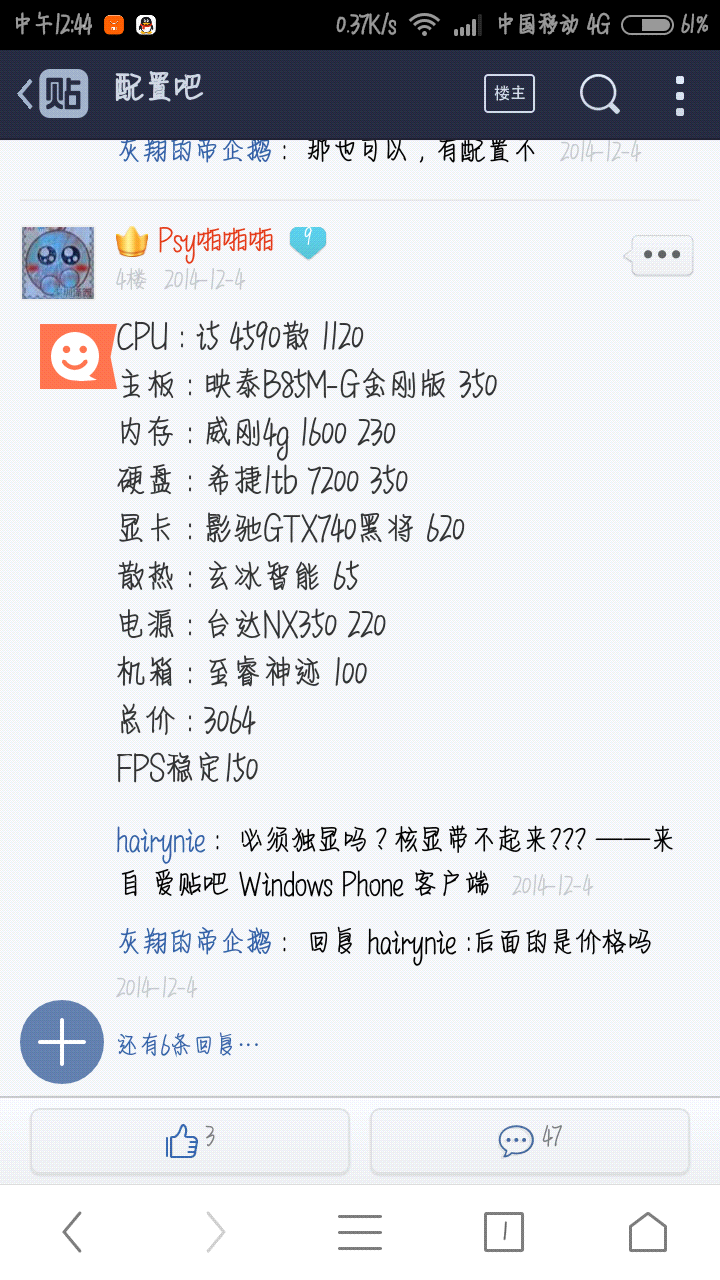Go back in the browser toolbar

[x=72, y=1232]
